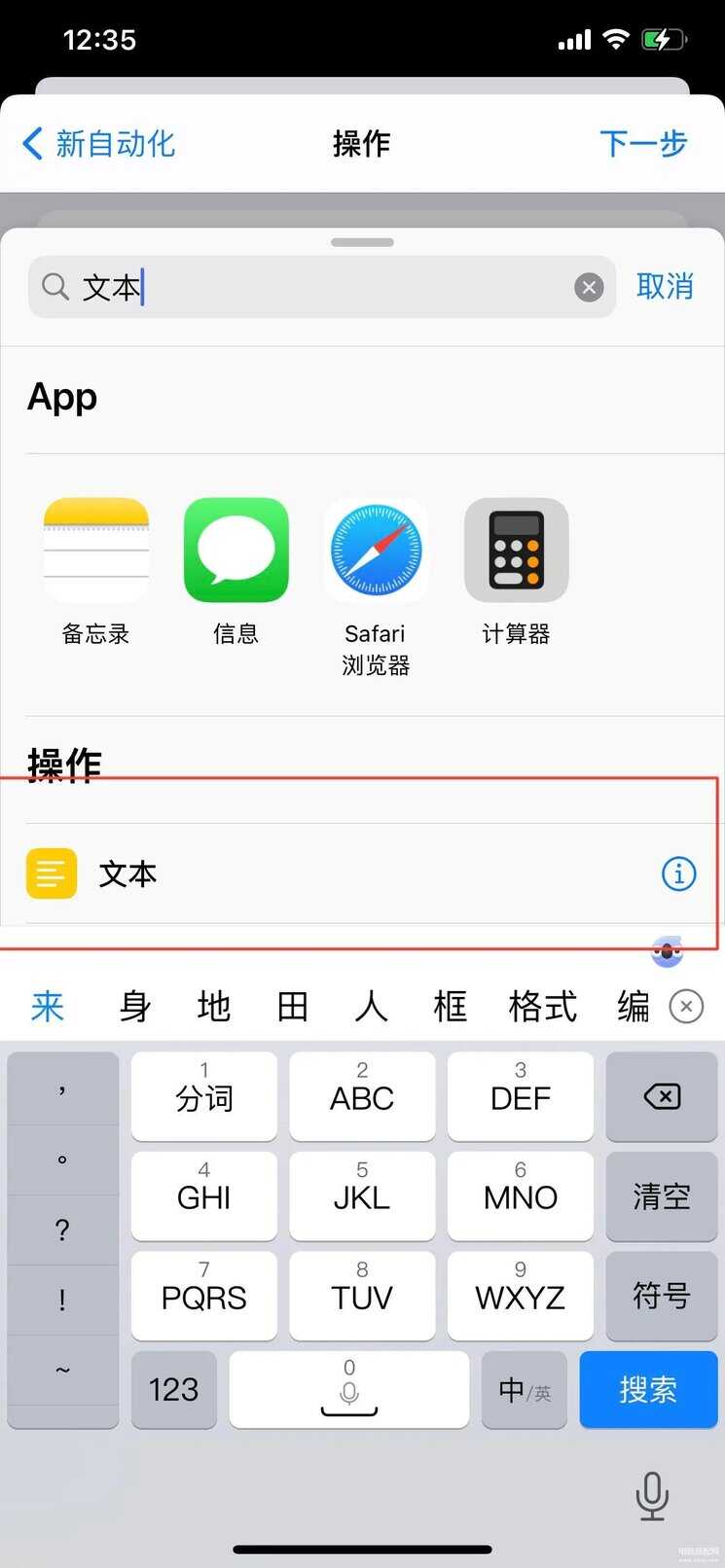Pick the candidate word 格式
Screen dimensions: 725x1568
542,1006
